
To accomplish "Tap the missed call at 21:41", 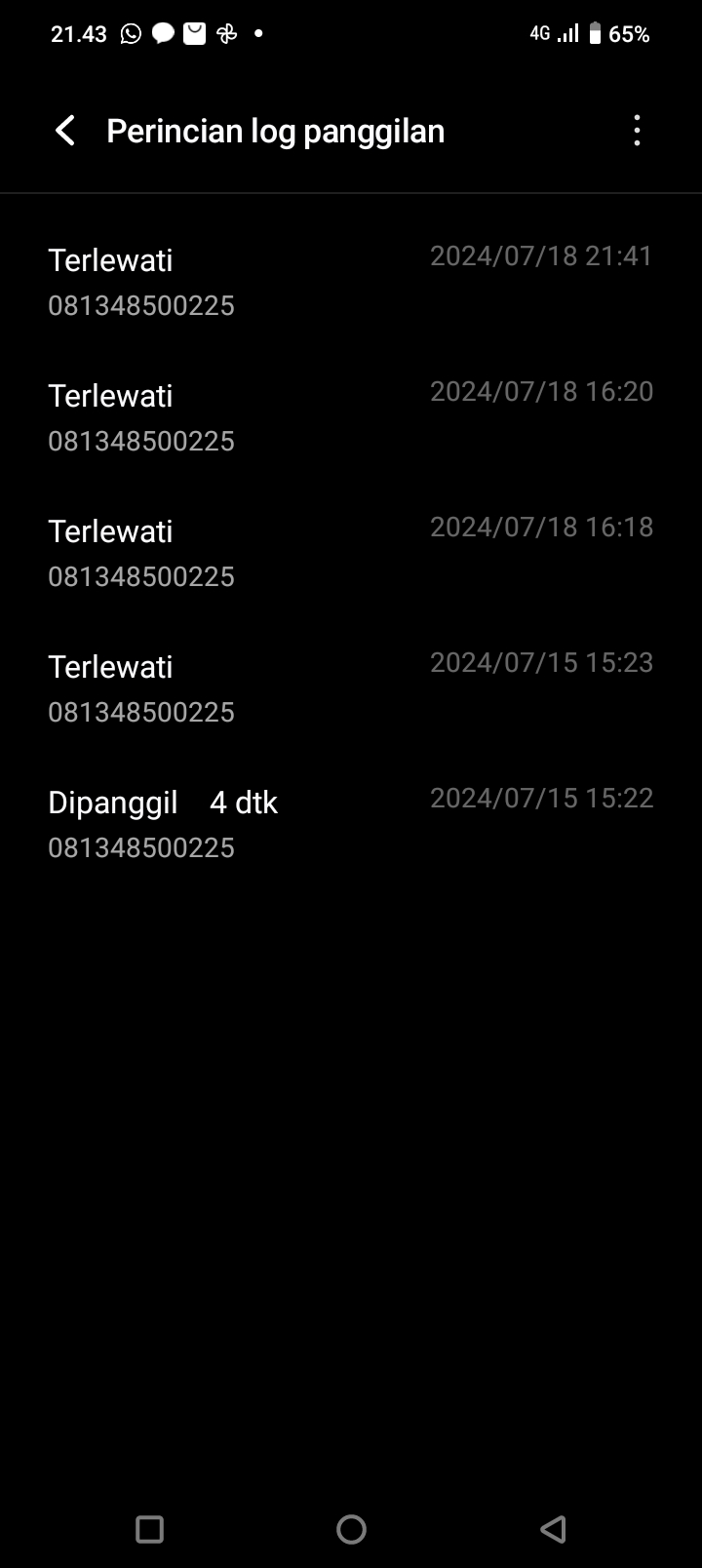I will click(351, 282).
